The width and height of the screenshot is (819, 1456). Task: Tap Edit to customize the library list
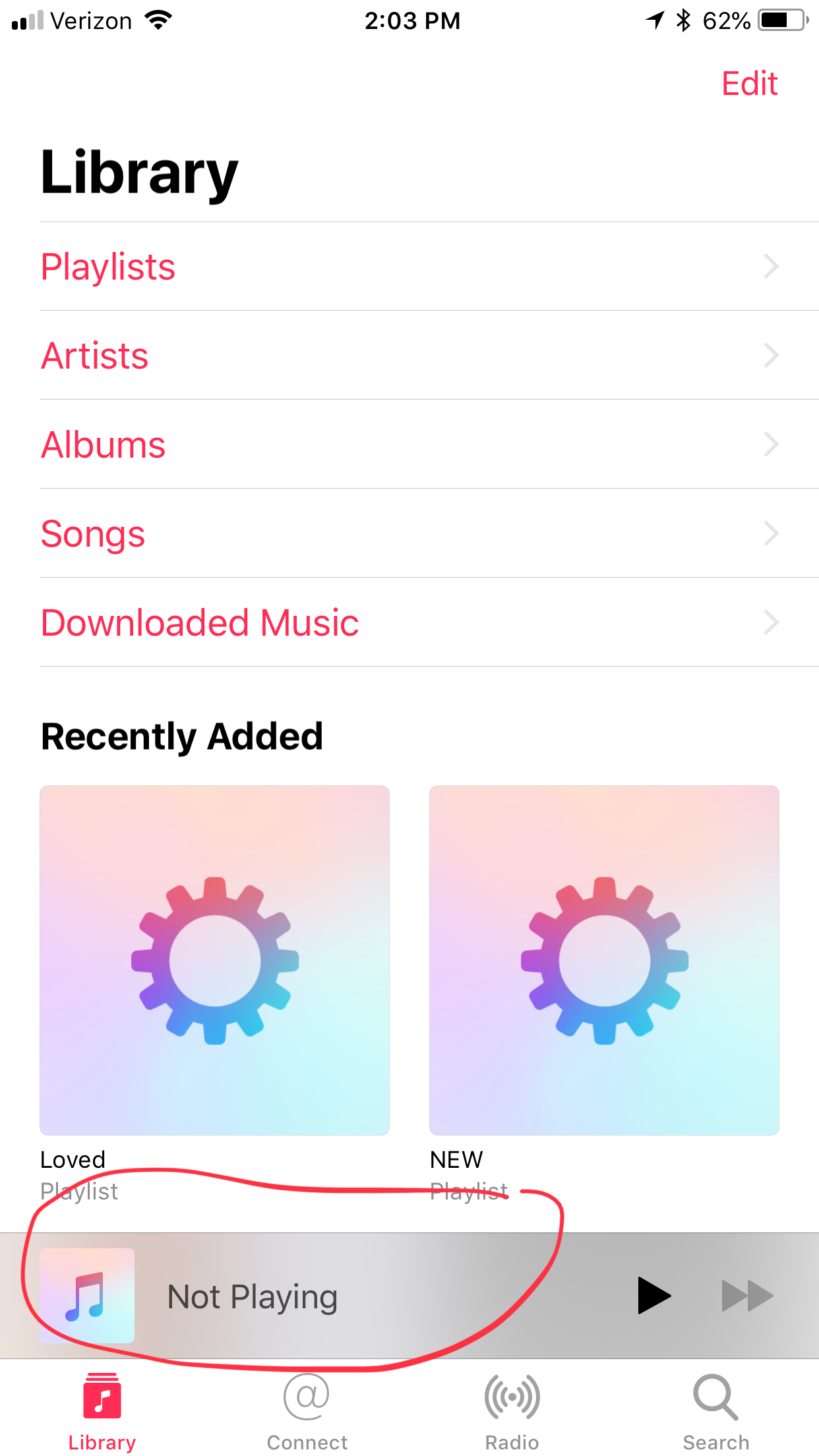[749, 84]
